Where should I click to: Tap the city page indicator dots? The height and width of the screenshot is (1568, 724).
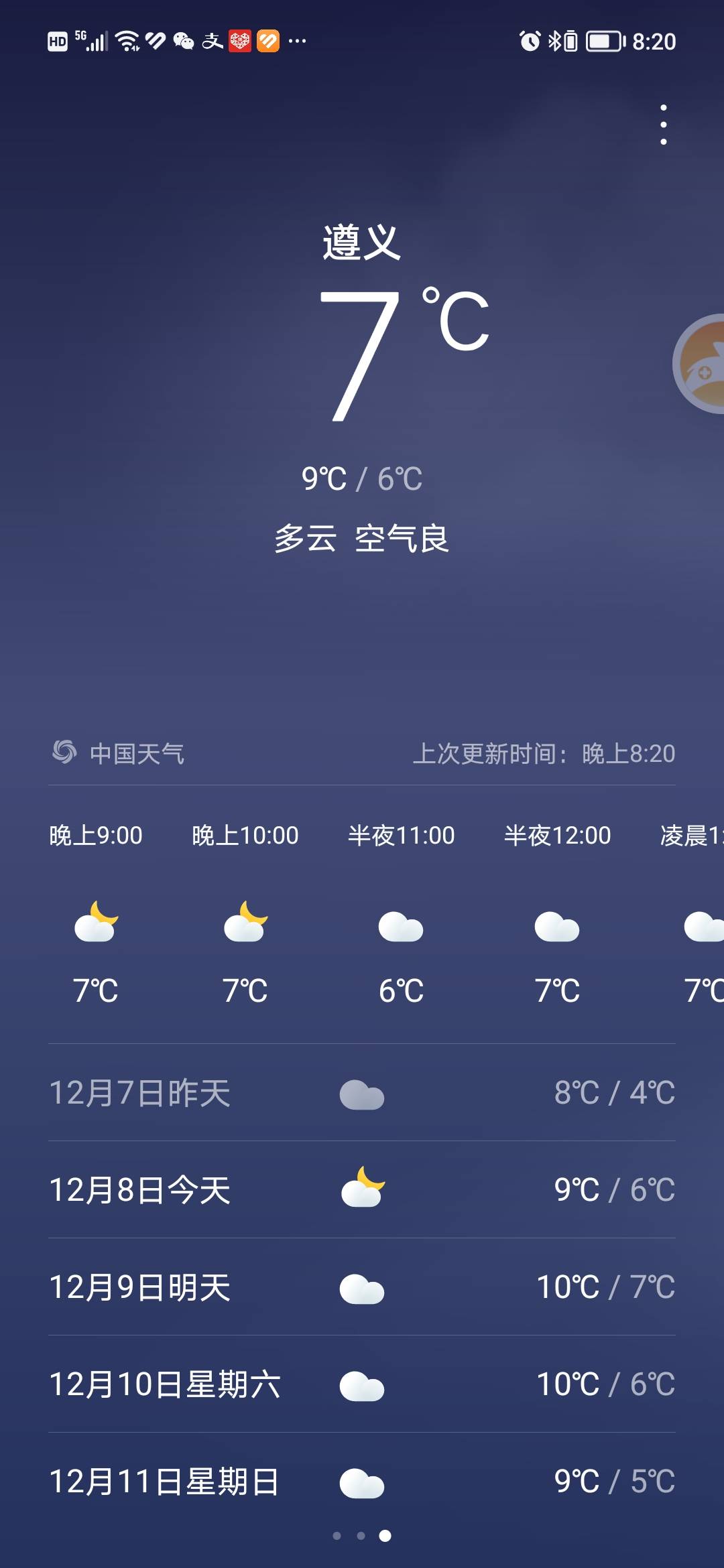click(x=362, y=1536)
